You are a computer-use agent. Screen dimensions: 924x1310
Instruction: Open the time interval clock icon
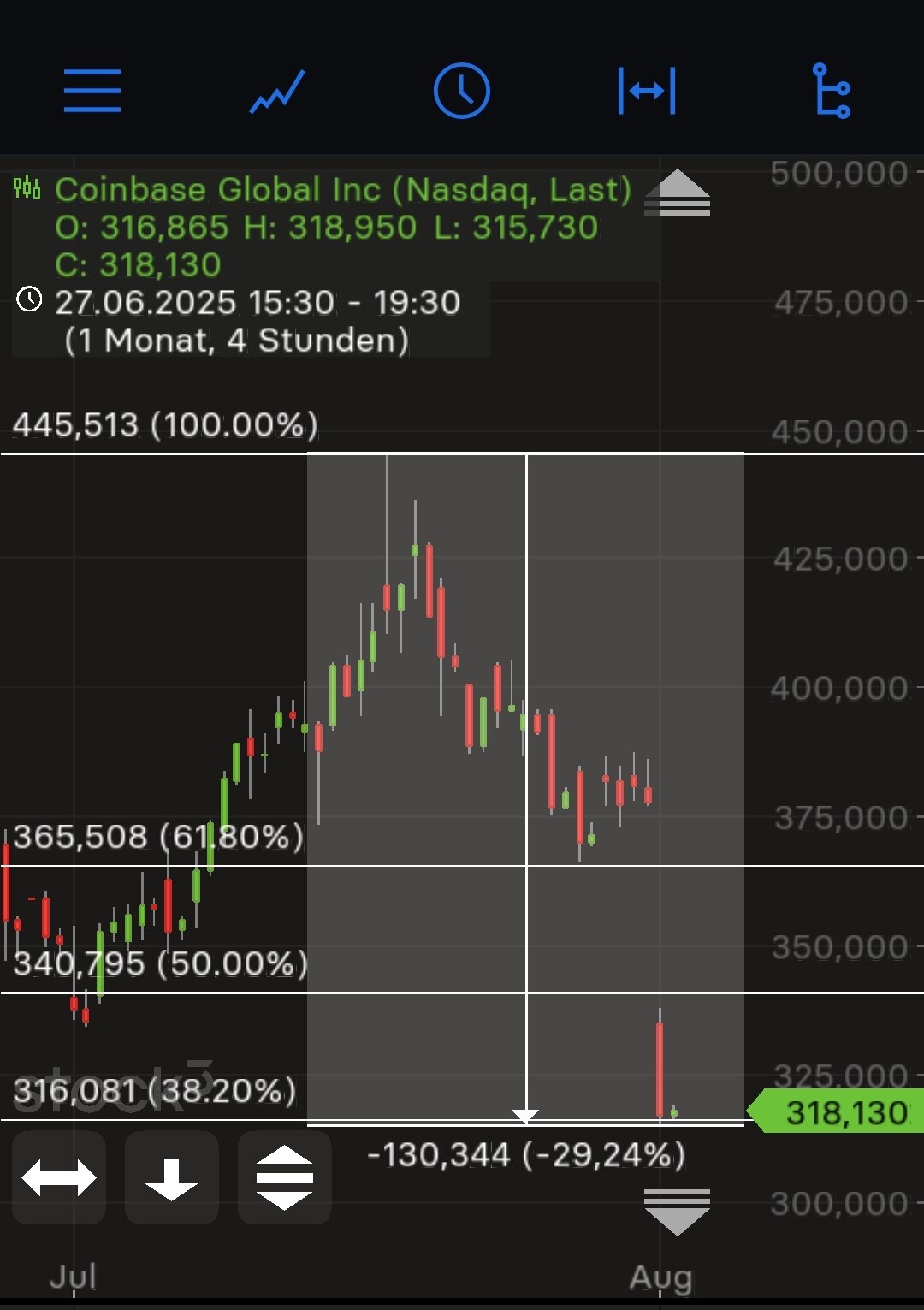(462, 91)
